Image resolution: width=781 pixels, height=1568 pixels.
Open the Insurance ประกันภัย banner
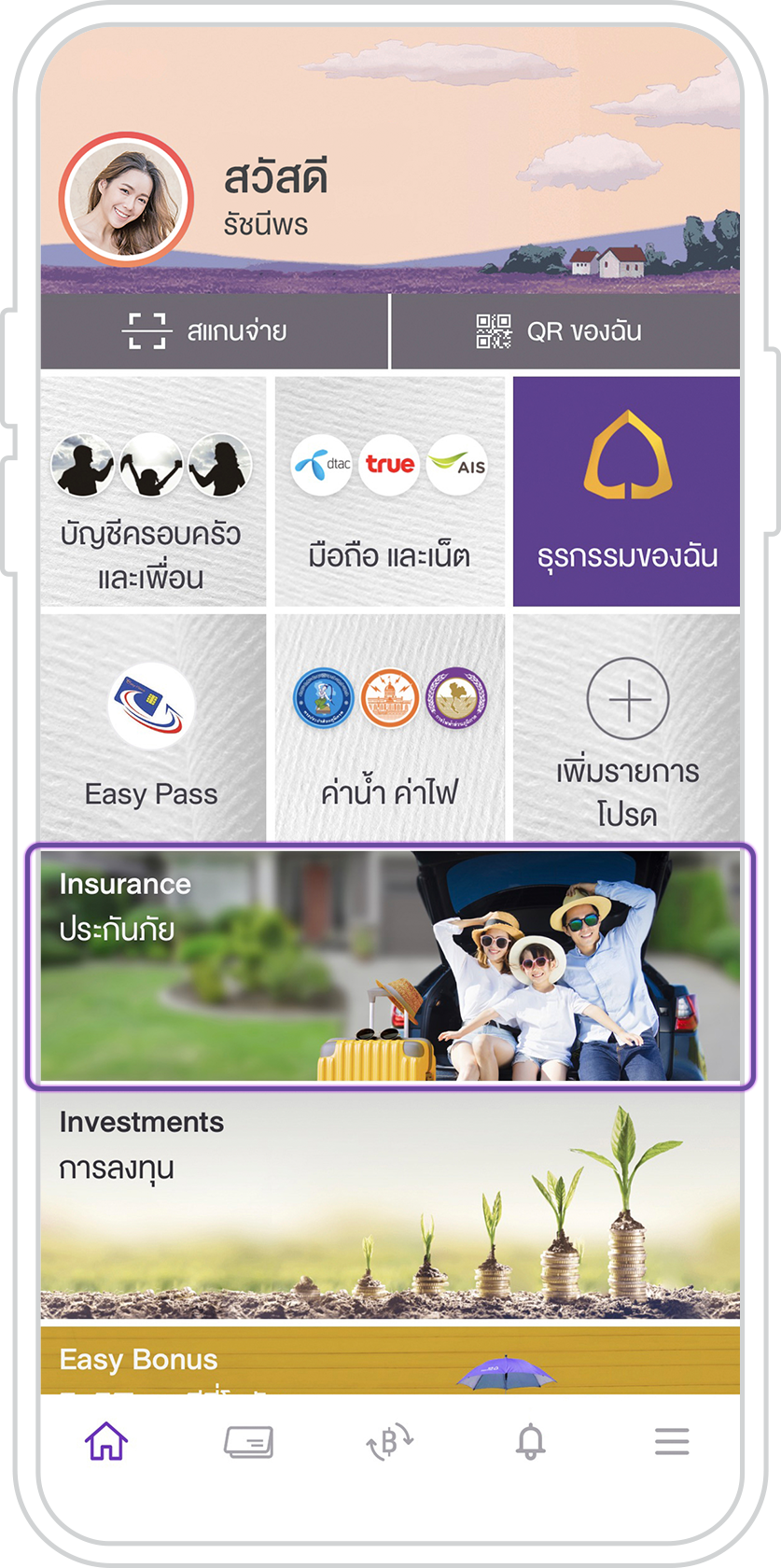coord(389,966)
